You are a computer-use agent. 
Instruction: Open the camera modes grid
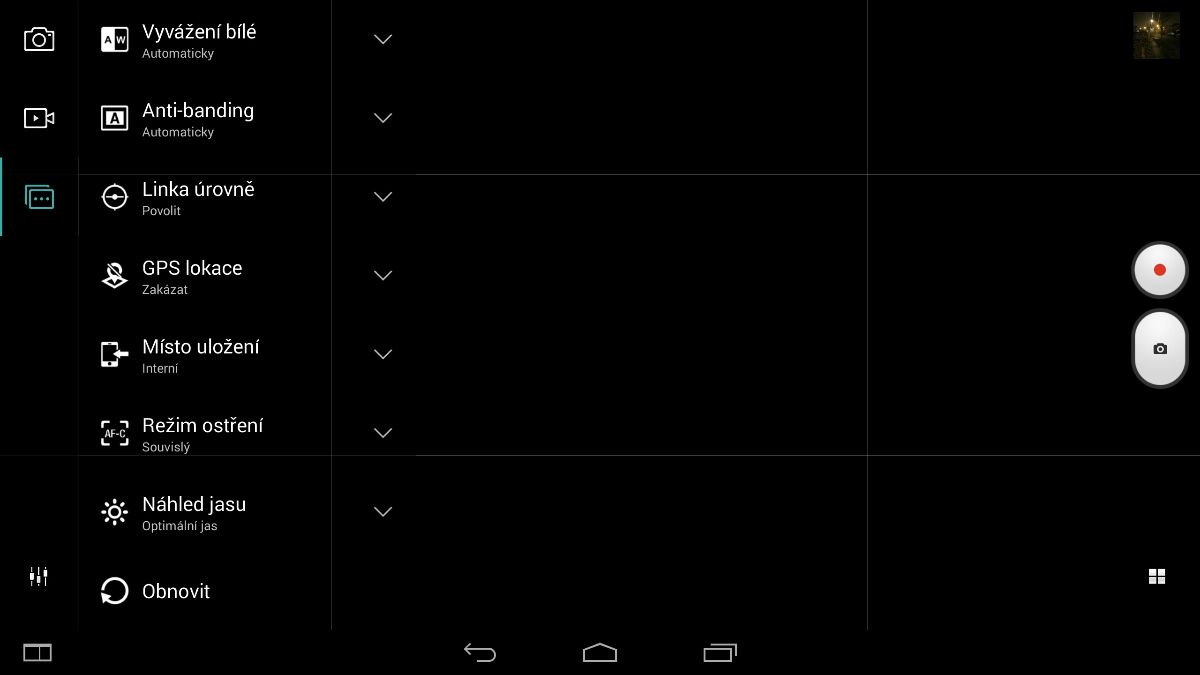pyautogui.click(x=1157, y=576)
